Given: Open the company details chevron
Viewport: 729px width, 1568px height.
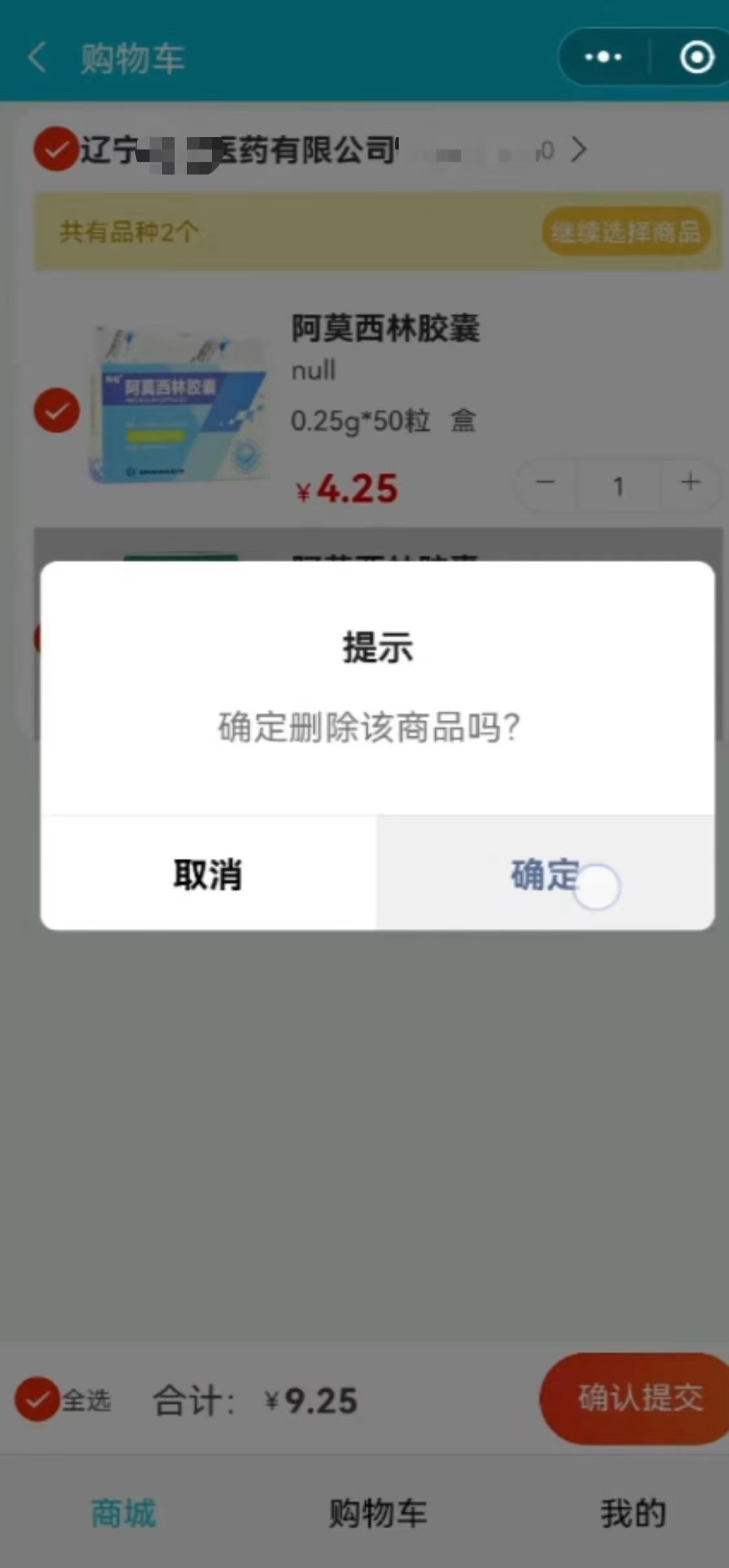Looking at the screenshot, I should [578, 150].
